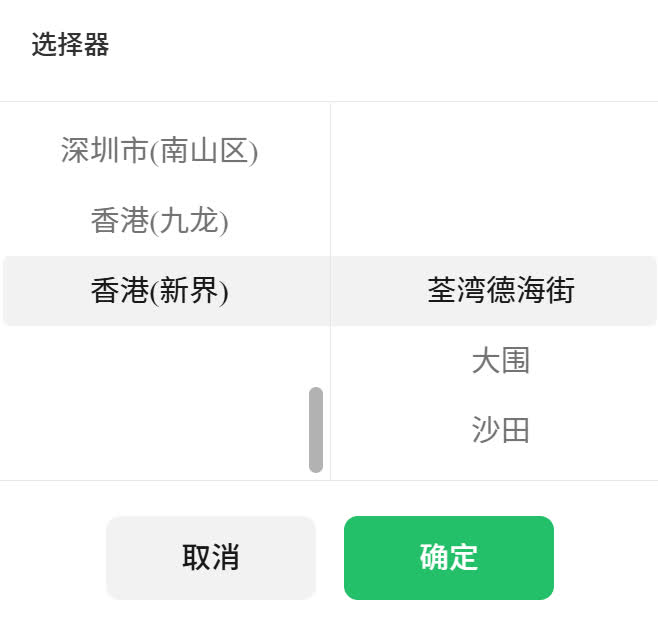Tap the selected 荃湾德海街 option
The height and width of the screenshot is (623, 658).
[500, 291]
